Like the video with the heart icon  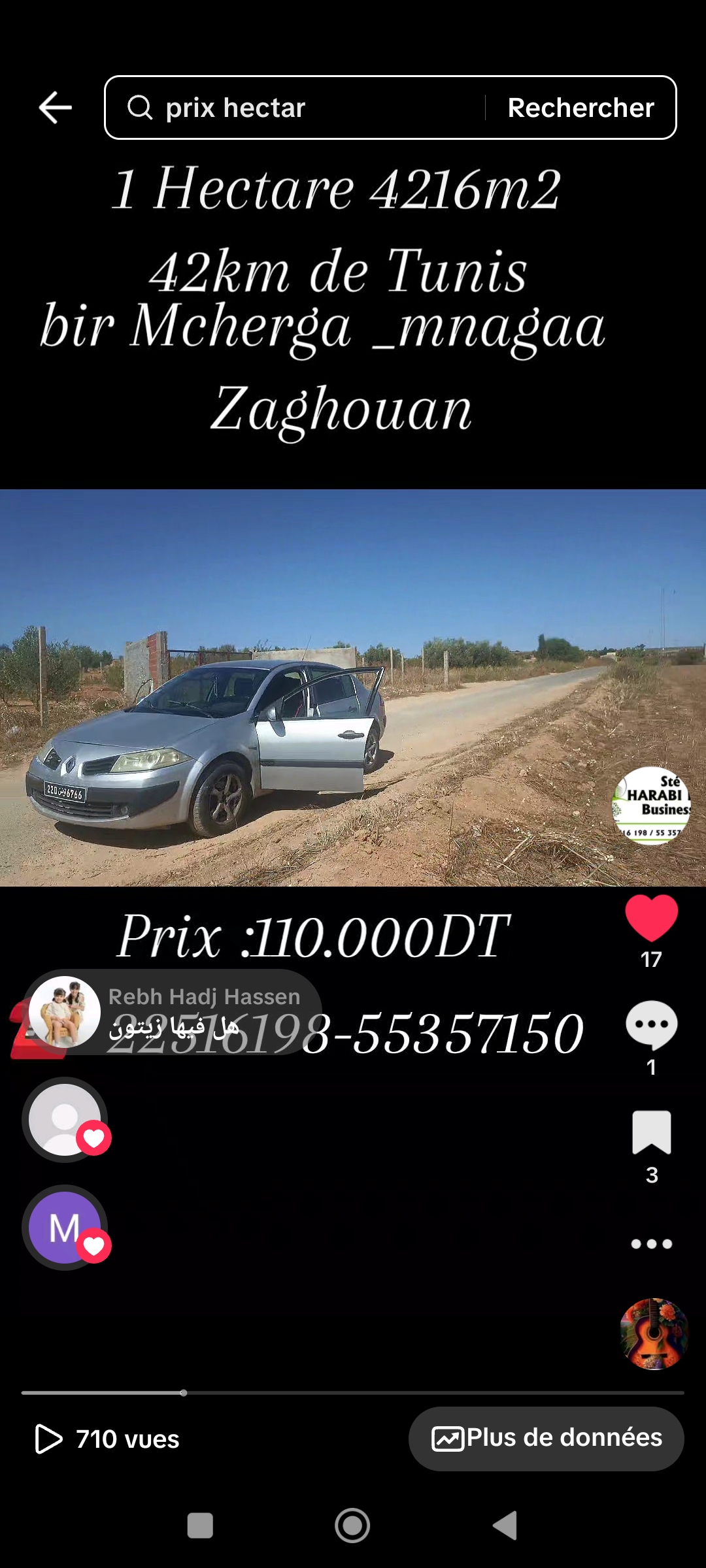pyautogui.click(x=651, y=917)
